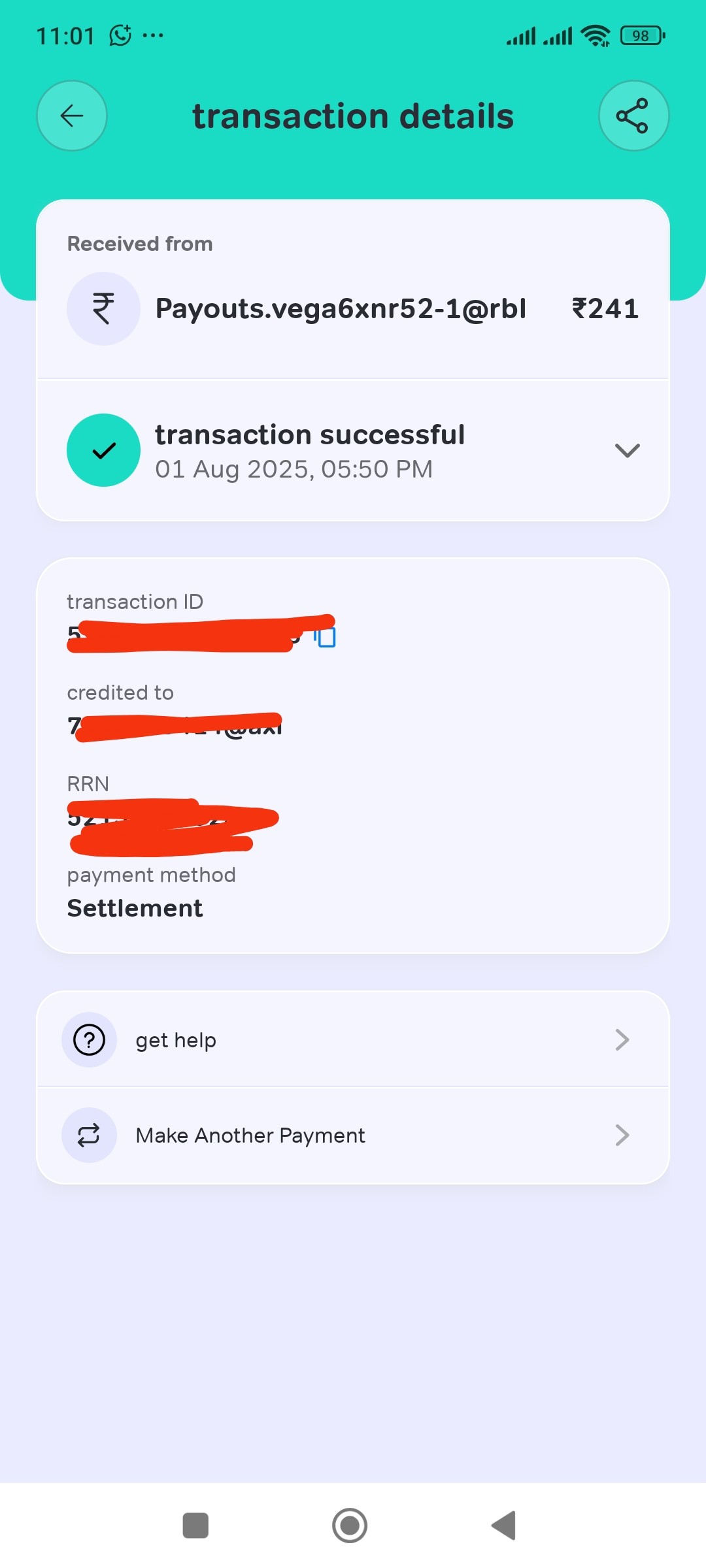Image resolution: width=706 pixels, height=1568 pixels.
Task: Open get help
Action: [x=353, y=1039]
